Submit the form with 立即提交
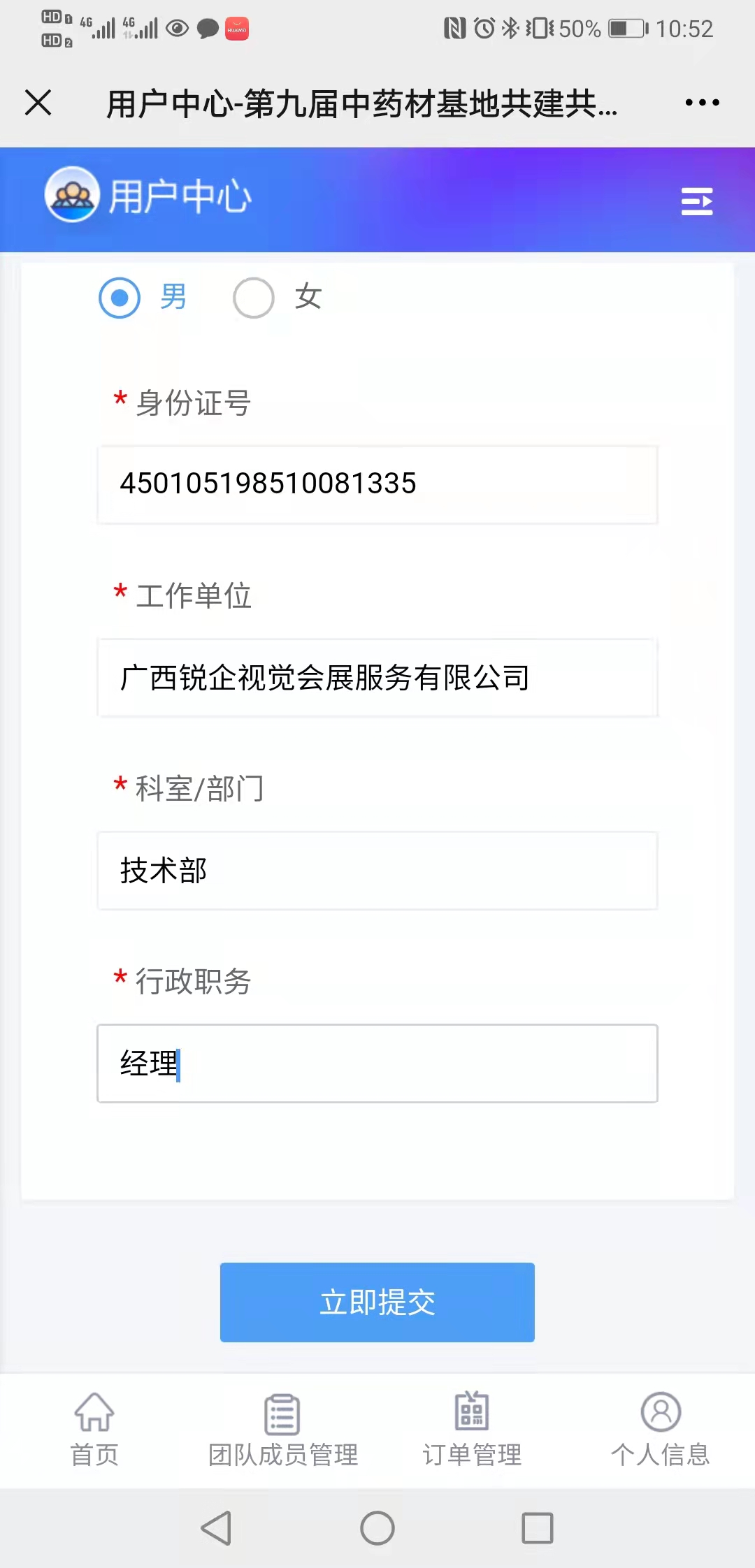 377,1302
